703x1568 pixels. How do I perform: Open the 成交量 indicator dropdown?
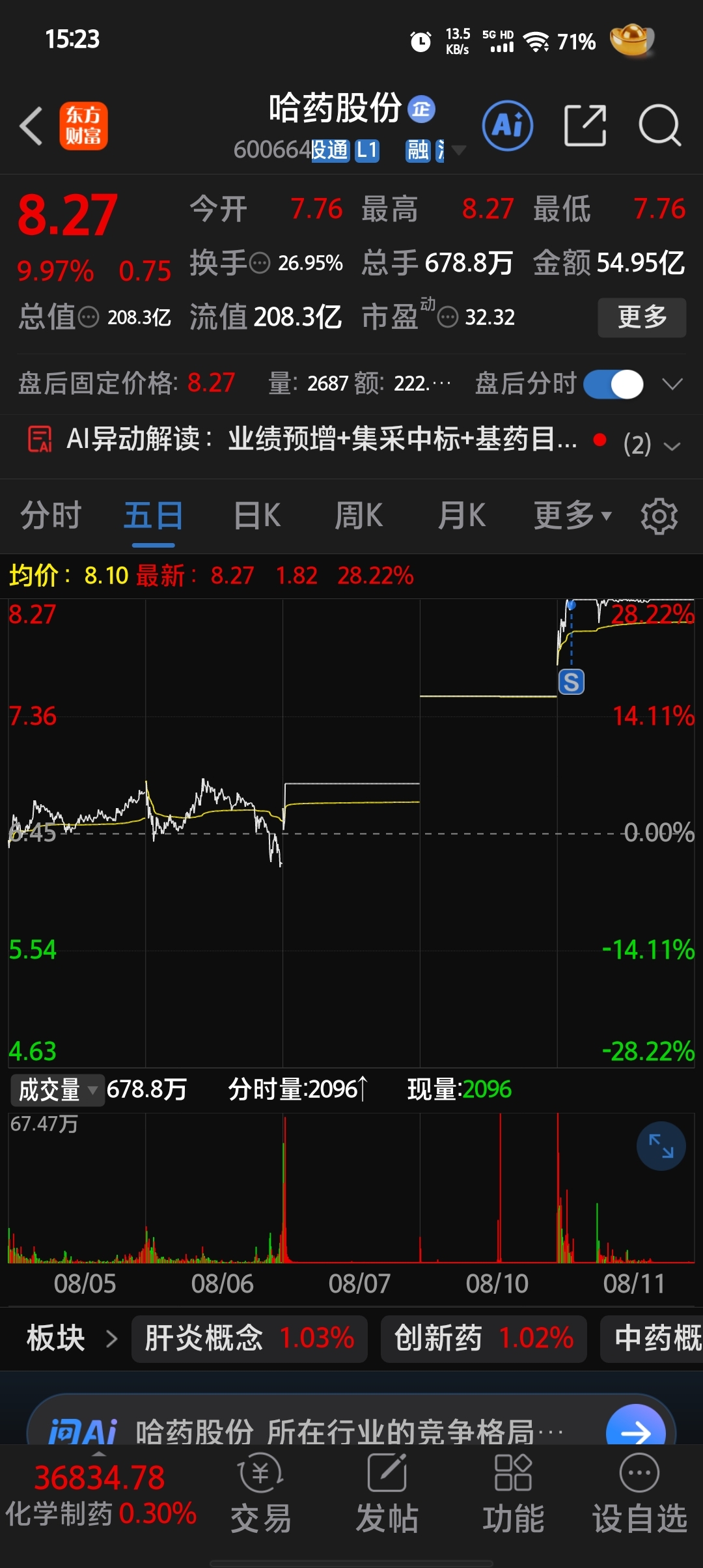click(x=57, y=1090)
